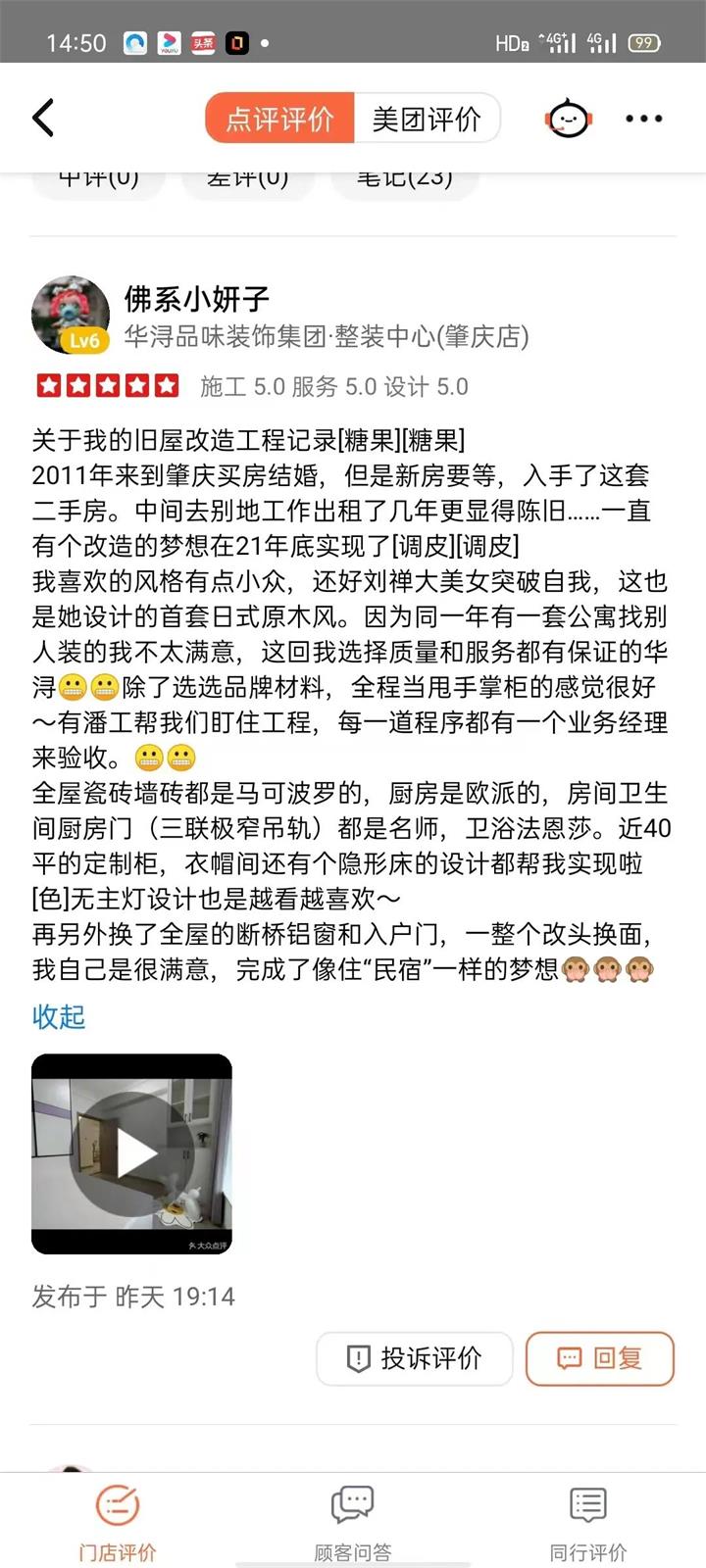Go back with the arrow icon

(x=43, y=119)
